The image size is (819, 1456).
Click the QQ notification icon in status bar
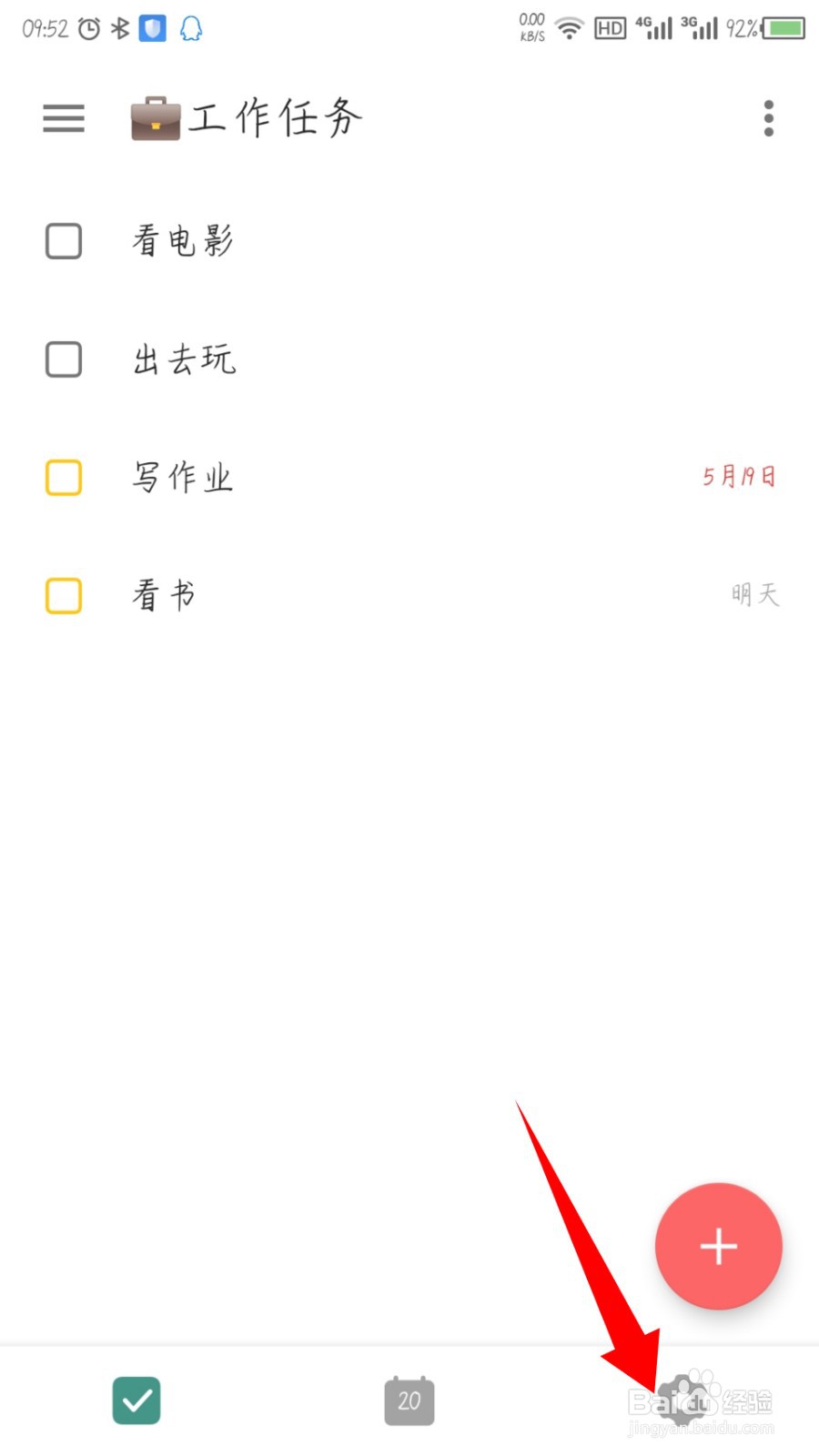190,27
